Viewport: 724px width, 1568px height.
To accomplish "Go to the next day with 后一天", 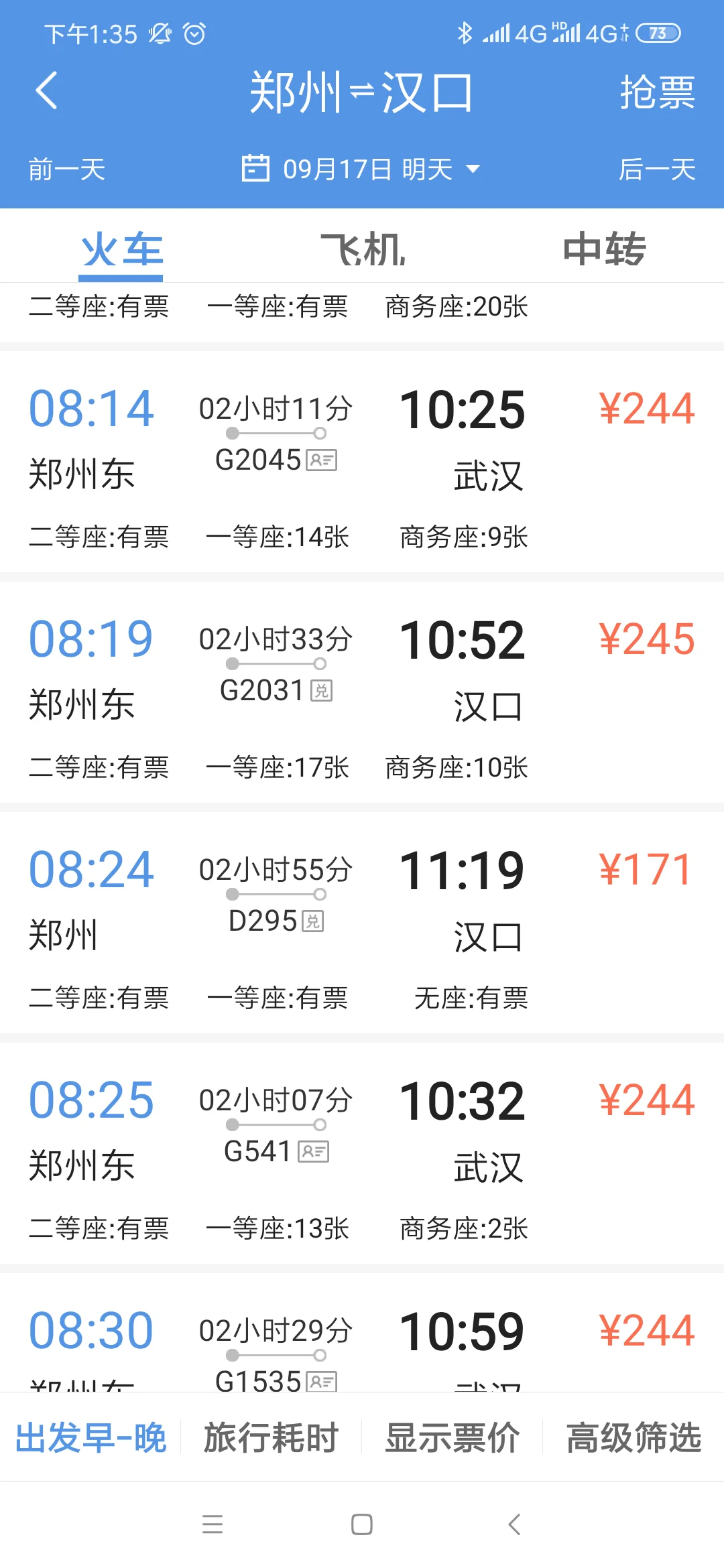I will pos(657,171).
